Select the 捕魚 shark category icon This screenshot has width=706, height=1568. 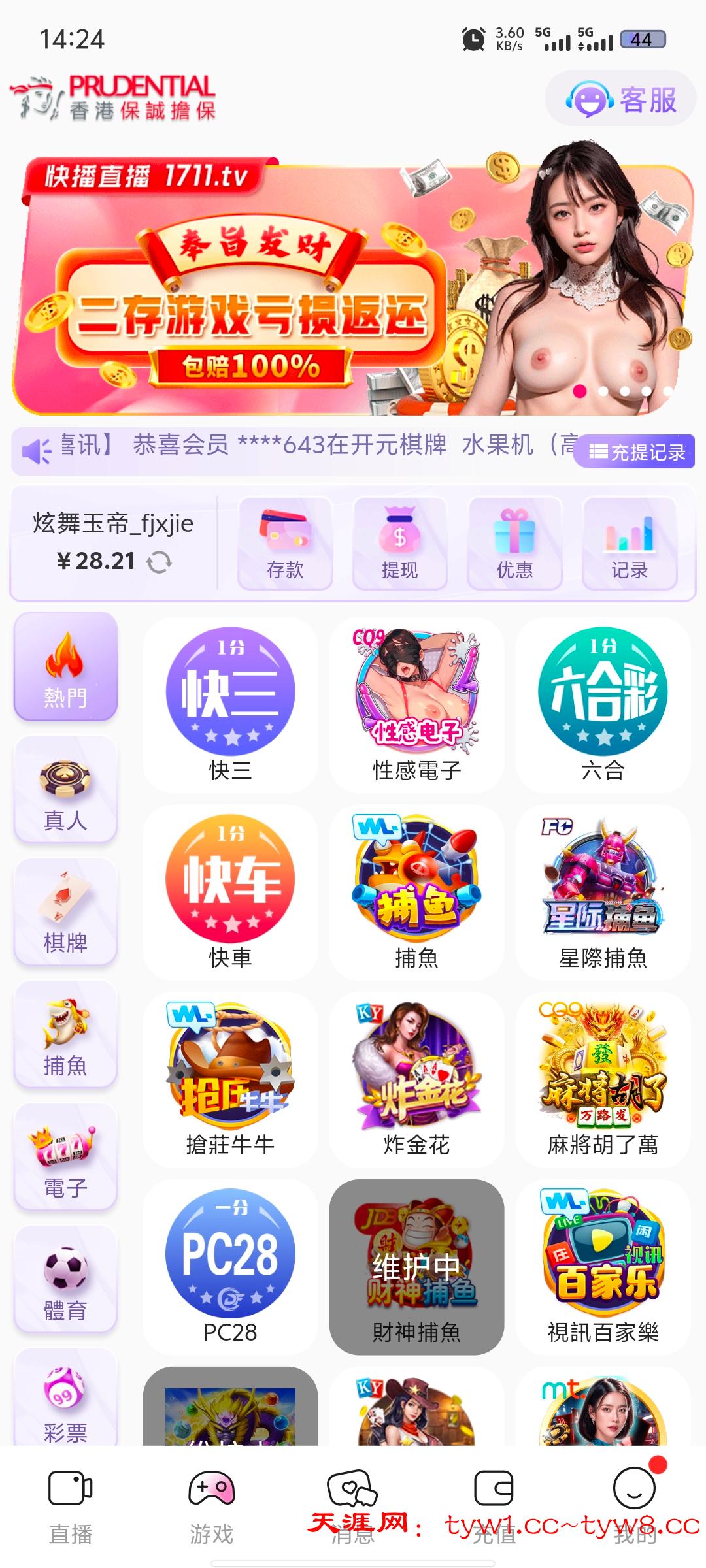pos(65,1032)
